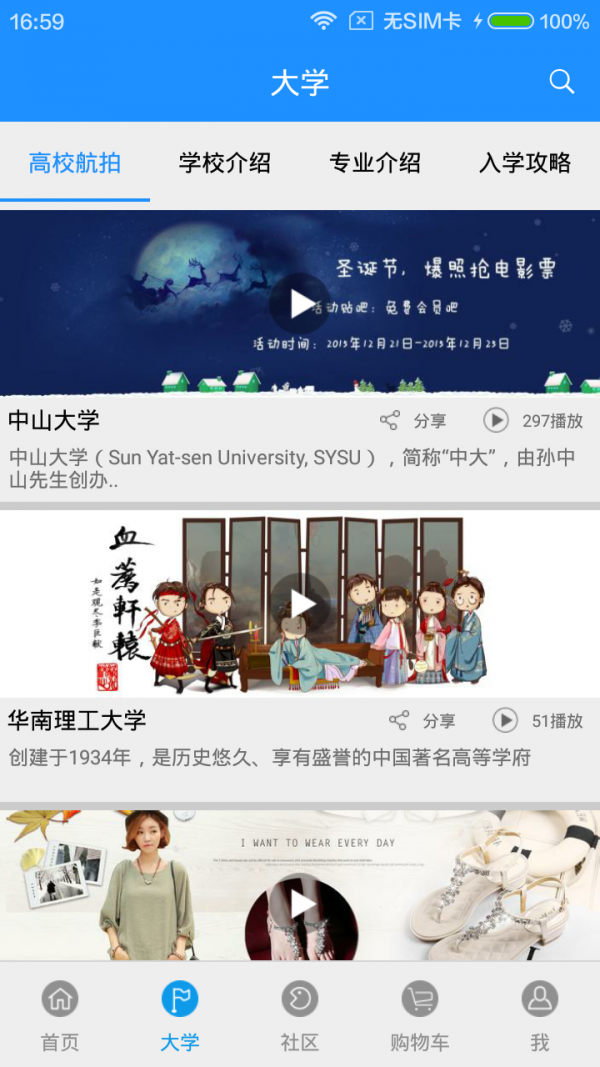Play the 华南理工大学 video

tap(301, 603)
